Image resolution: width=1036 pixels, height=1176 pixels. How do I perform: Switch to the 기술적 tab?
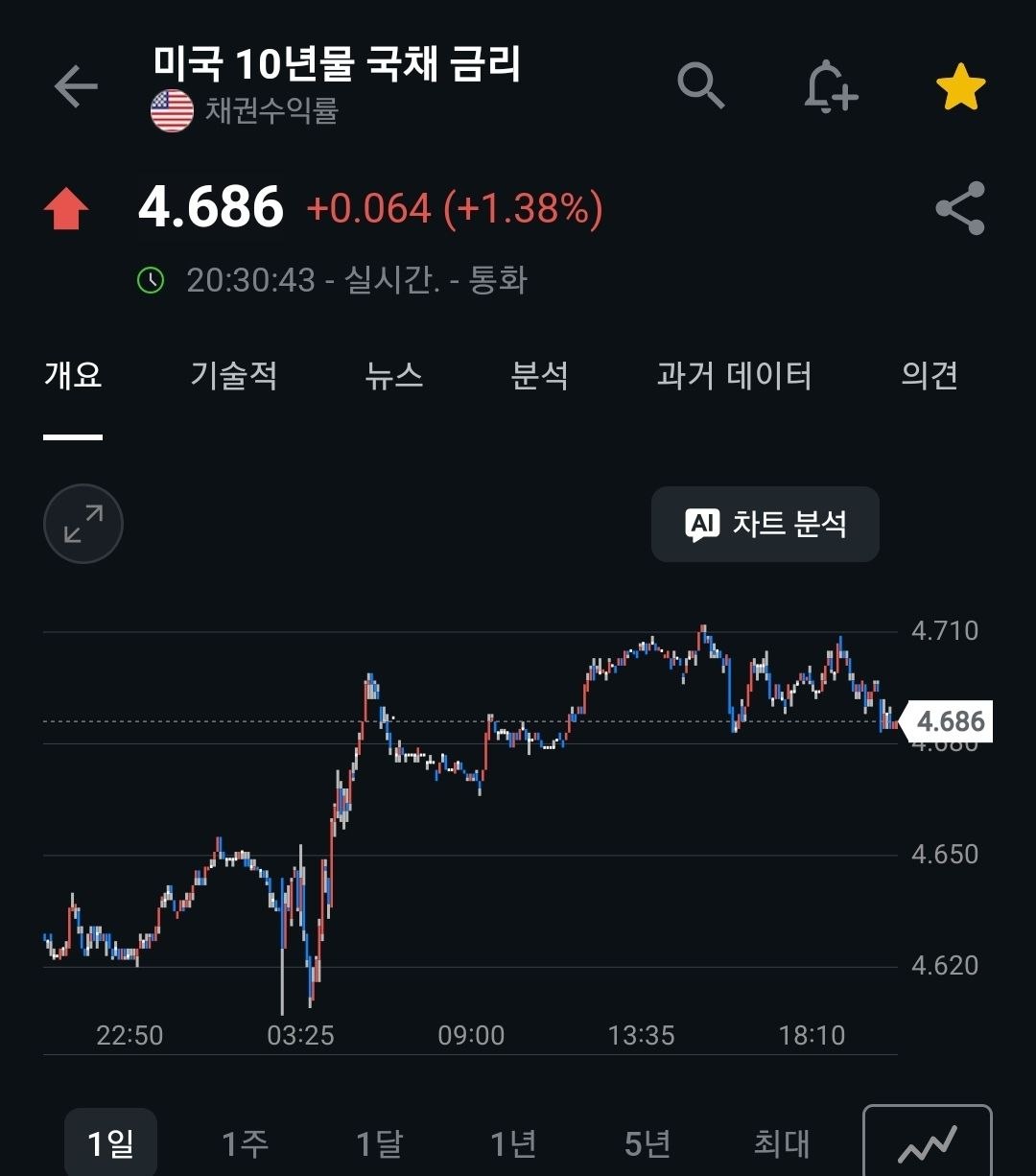coord(233,375)
